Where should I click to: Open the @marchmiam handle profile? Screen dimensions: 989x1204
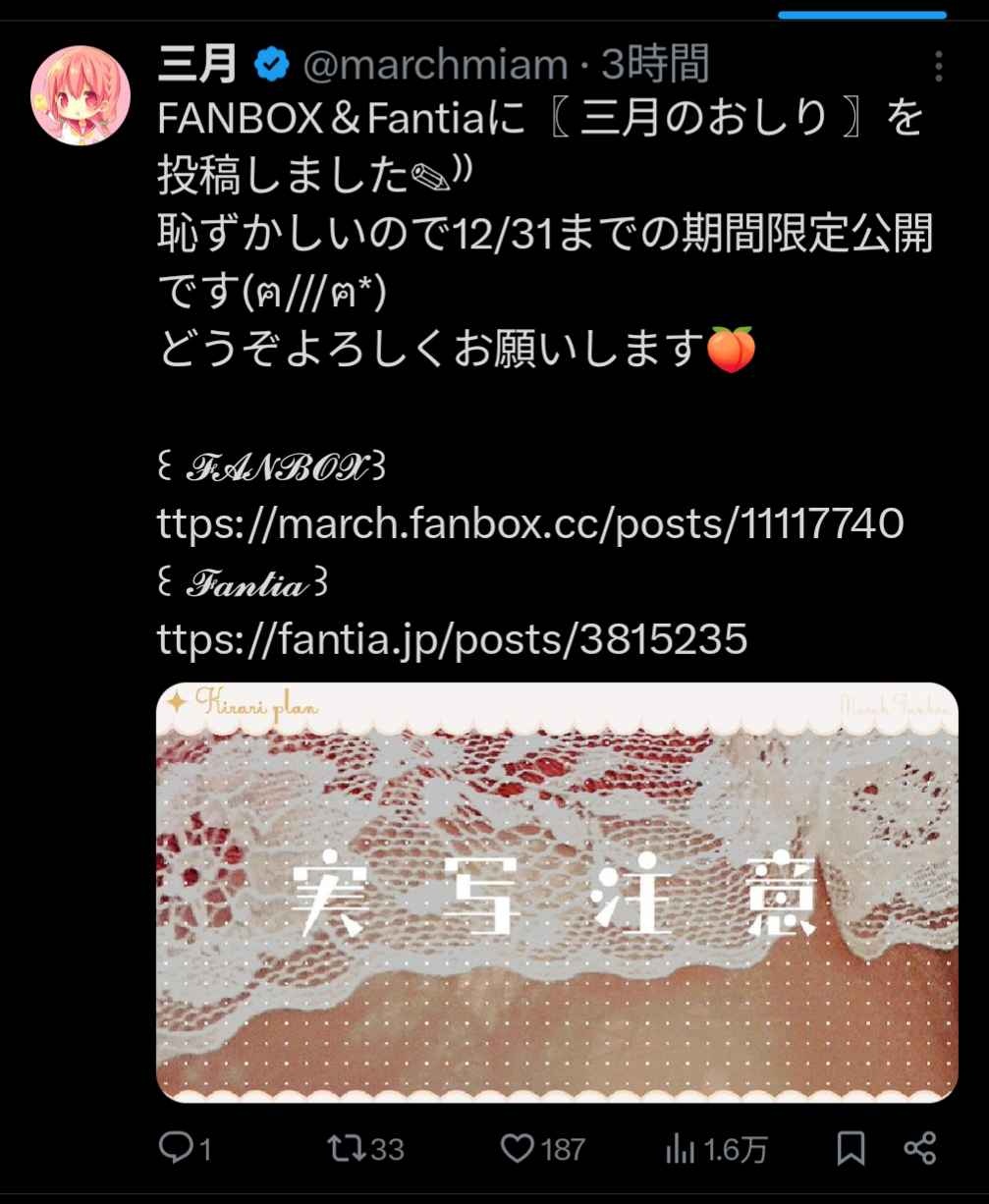coord(434,66)
